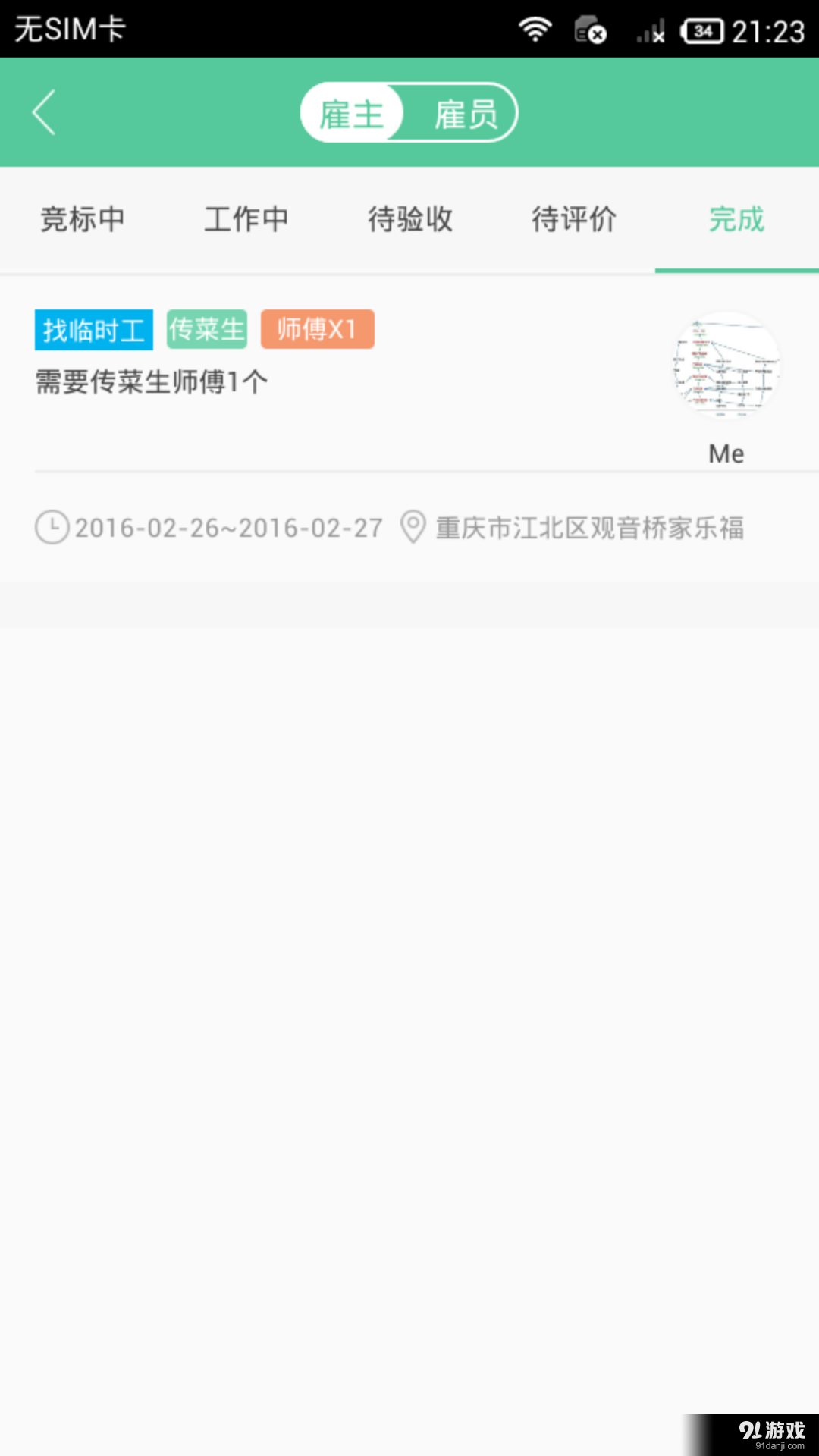Viewport: 819px width, 1456px height.
Task: Tap the Me profile avatar picture
Action: pyautogui.click(x=726, y=366)
